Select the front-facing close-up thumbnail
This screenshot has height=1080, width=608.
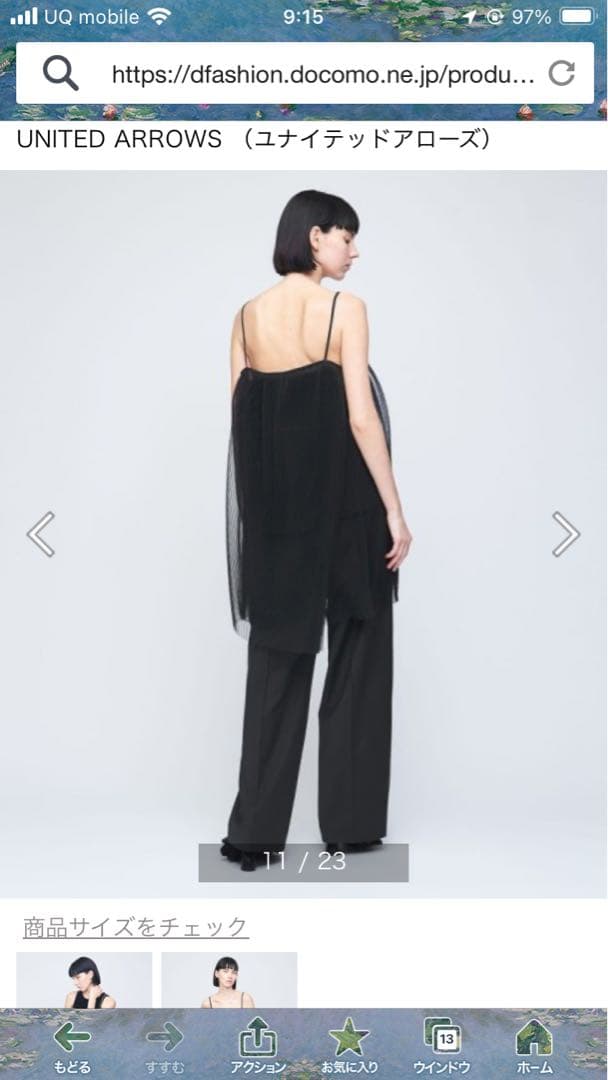click(84, 980)
